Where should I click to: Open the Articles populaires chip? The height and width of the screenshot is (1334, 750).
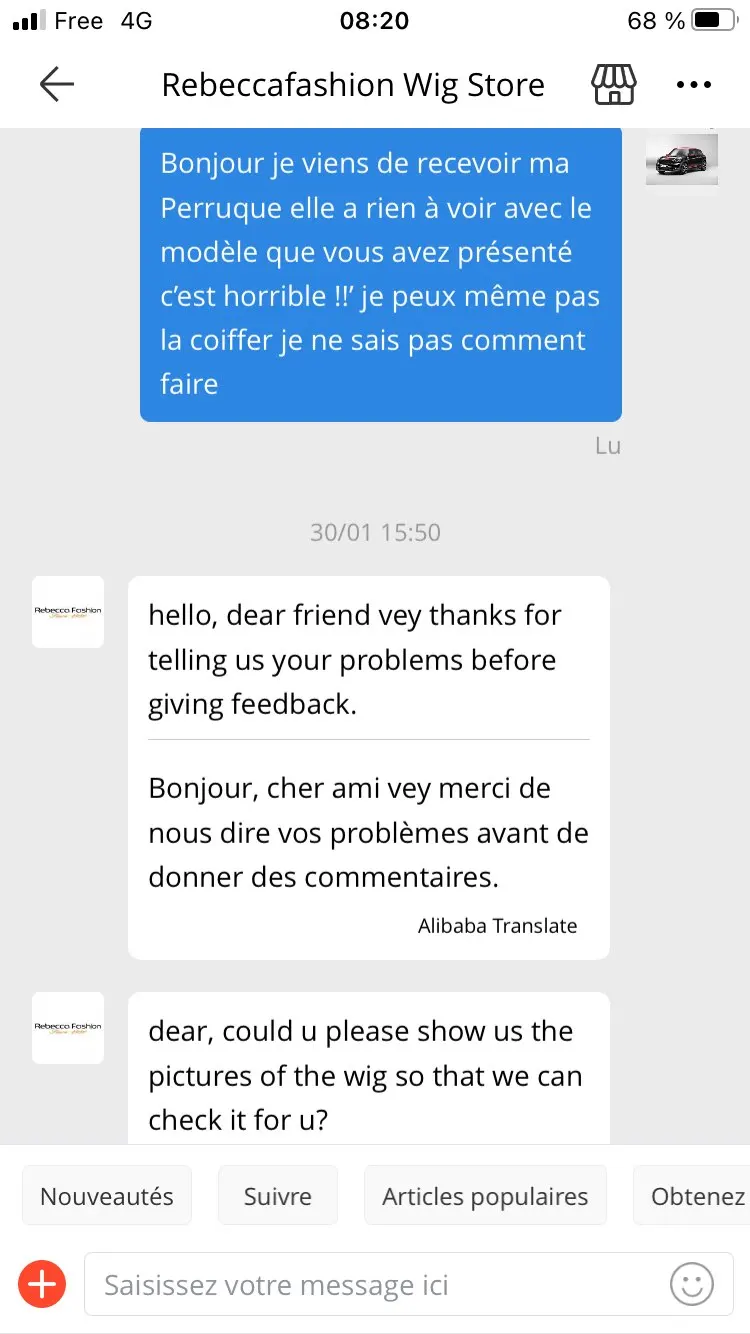pos(485,1196)
